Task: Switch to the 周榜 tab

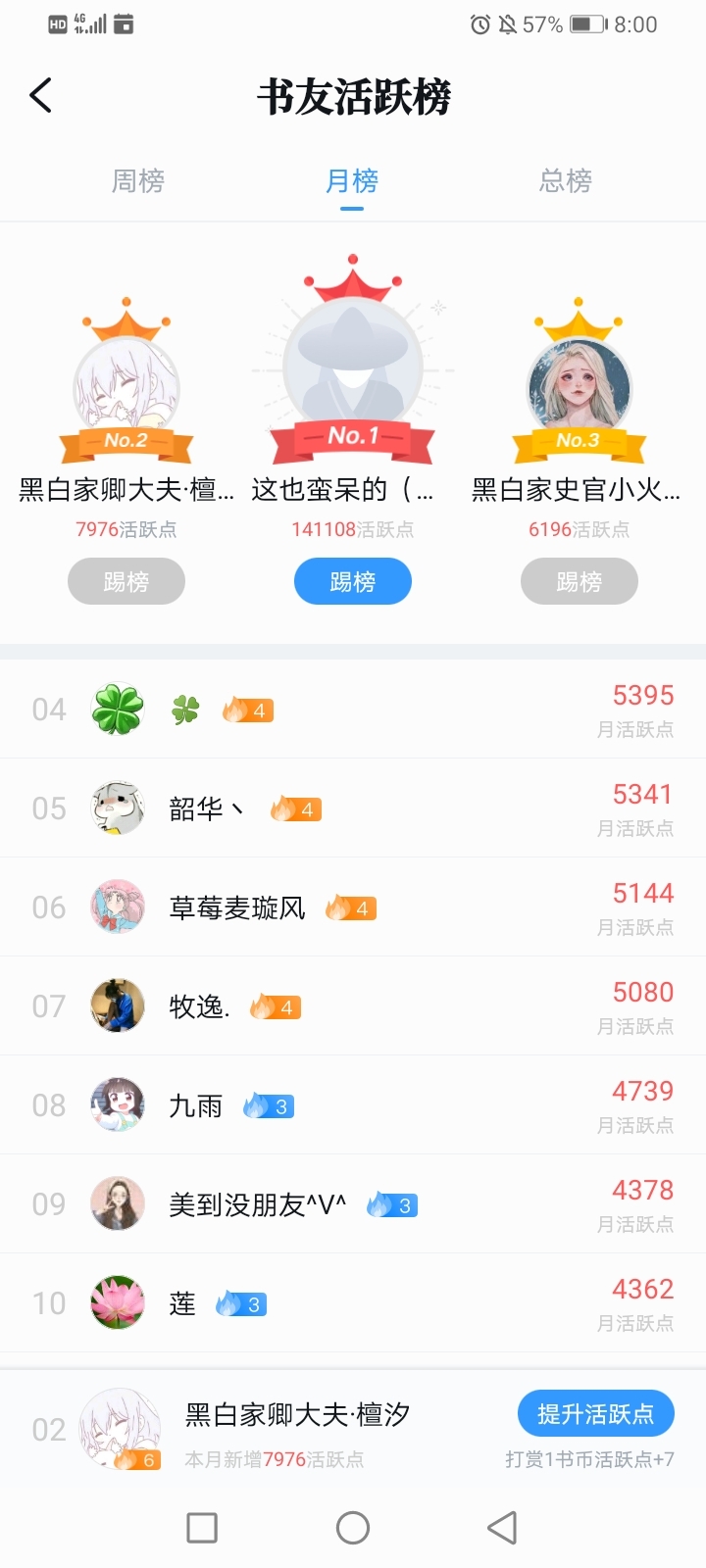Action: coord(138,181)
